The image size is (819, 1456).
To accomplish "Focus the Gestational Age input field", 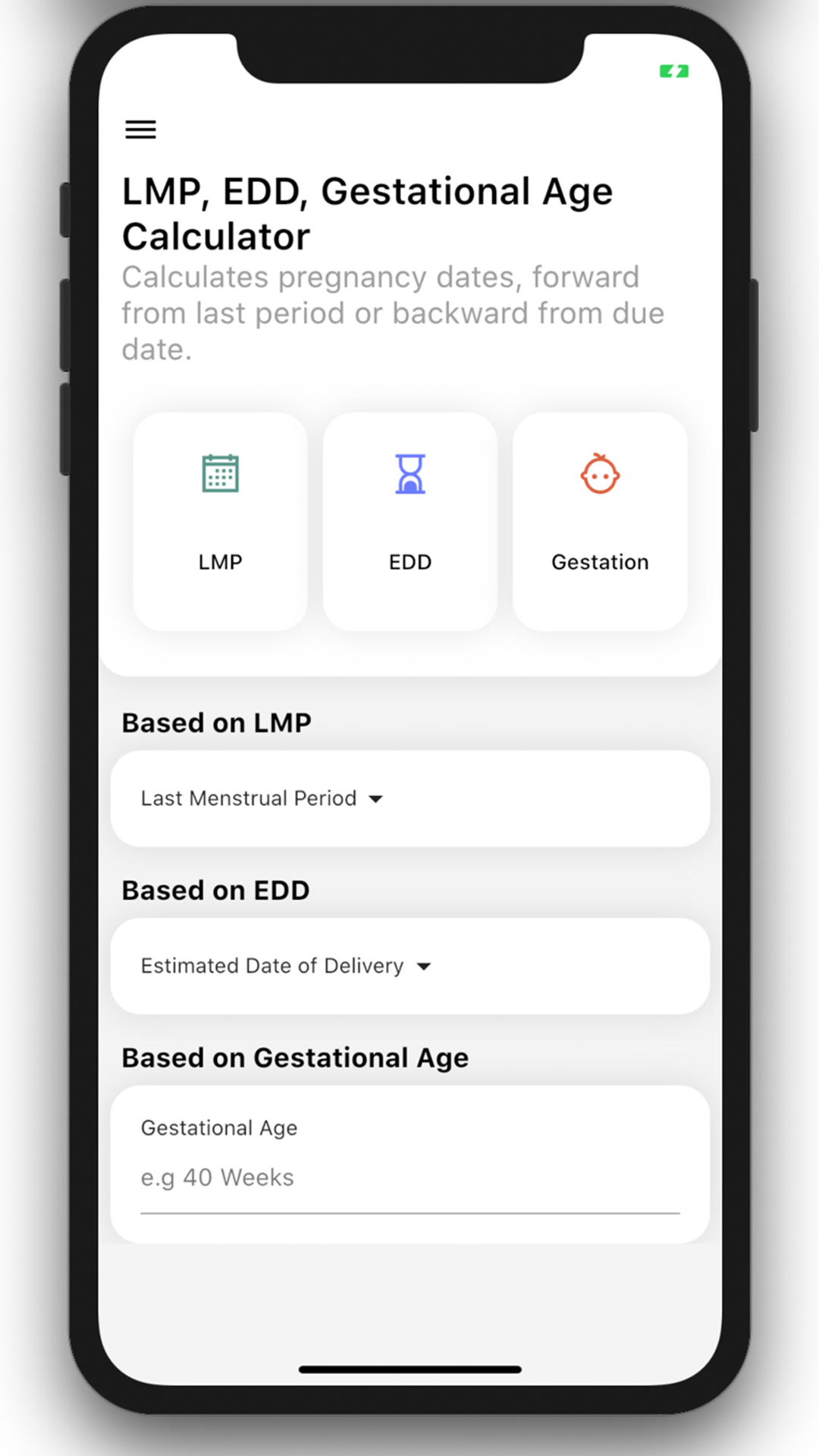I will pyautogui.click(x=410, y=1178).
